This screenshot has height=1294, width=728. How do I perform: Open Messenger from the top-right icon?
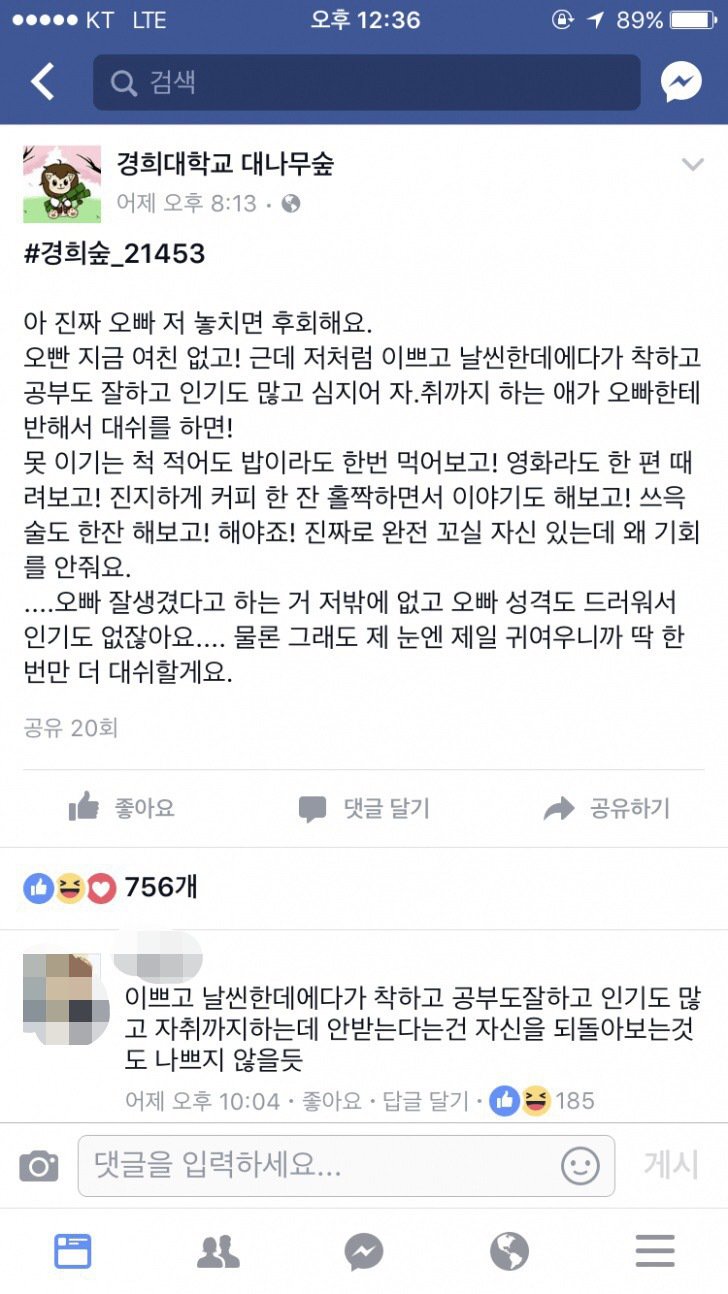[681, 82]
